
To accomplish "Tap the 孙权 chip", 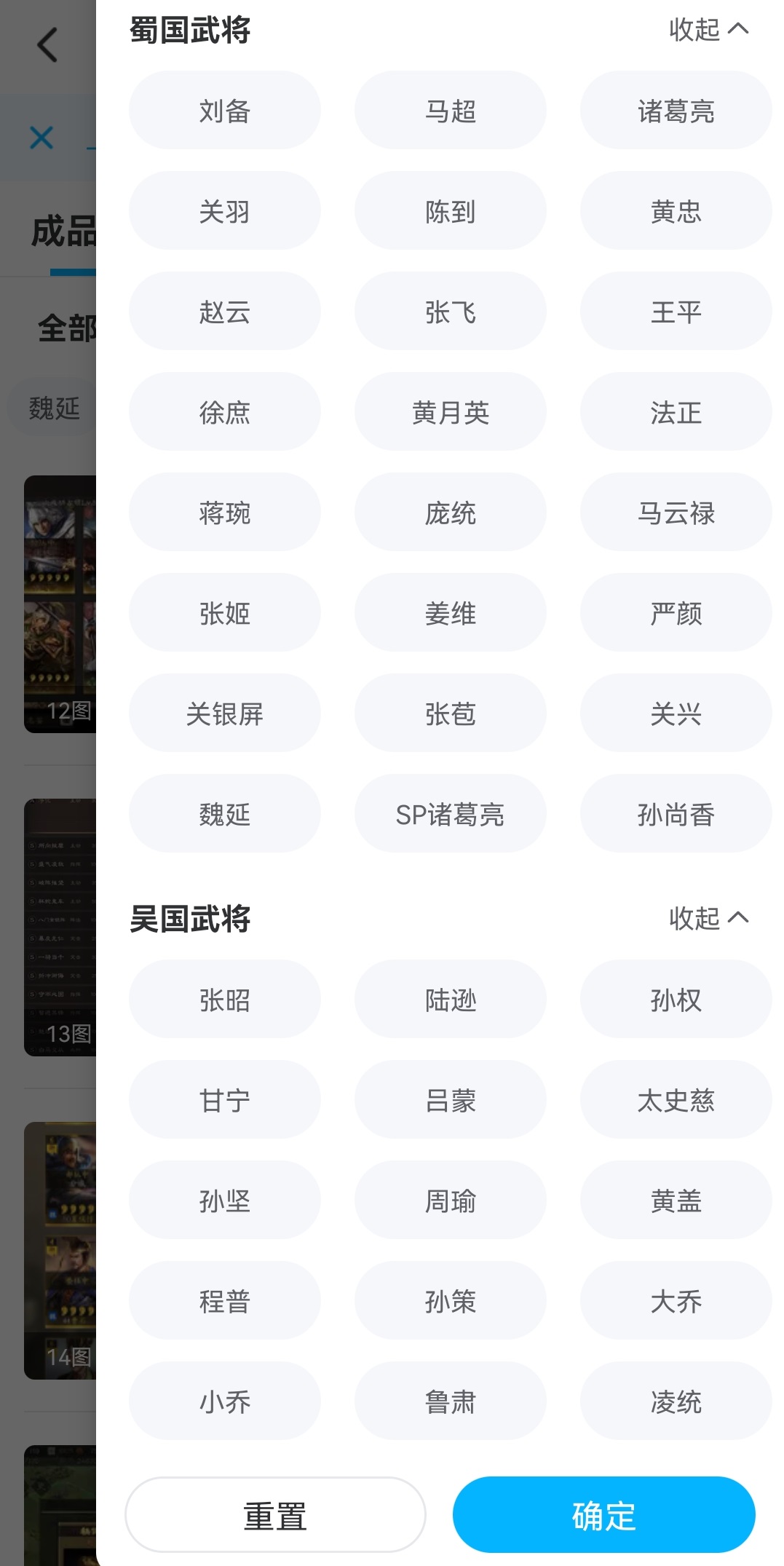I will (676, 1000).
